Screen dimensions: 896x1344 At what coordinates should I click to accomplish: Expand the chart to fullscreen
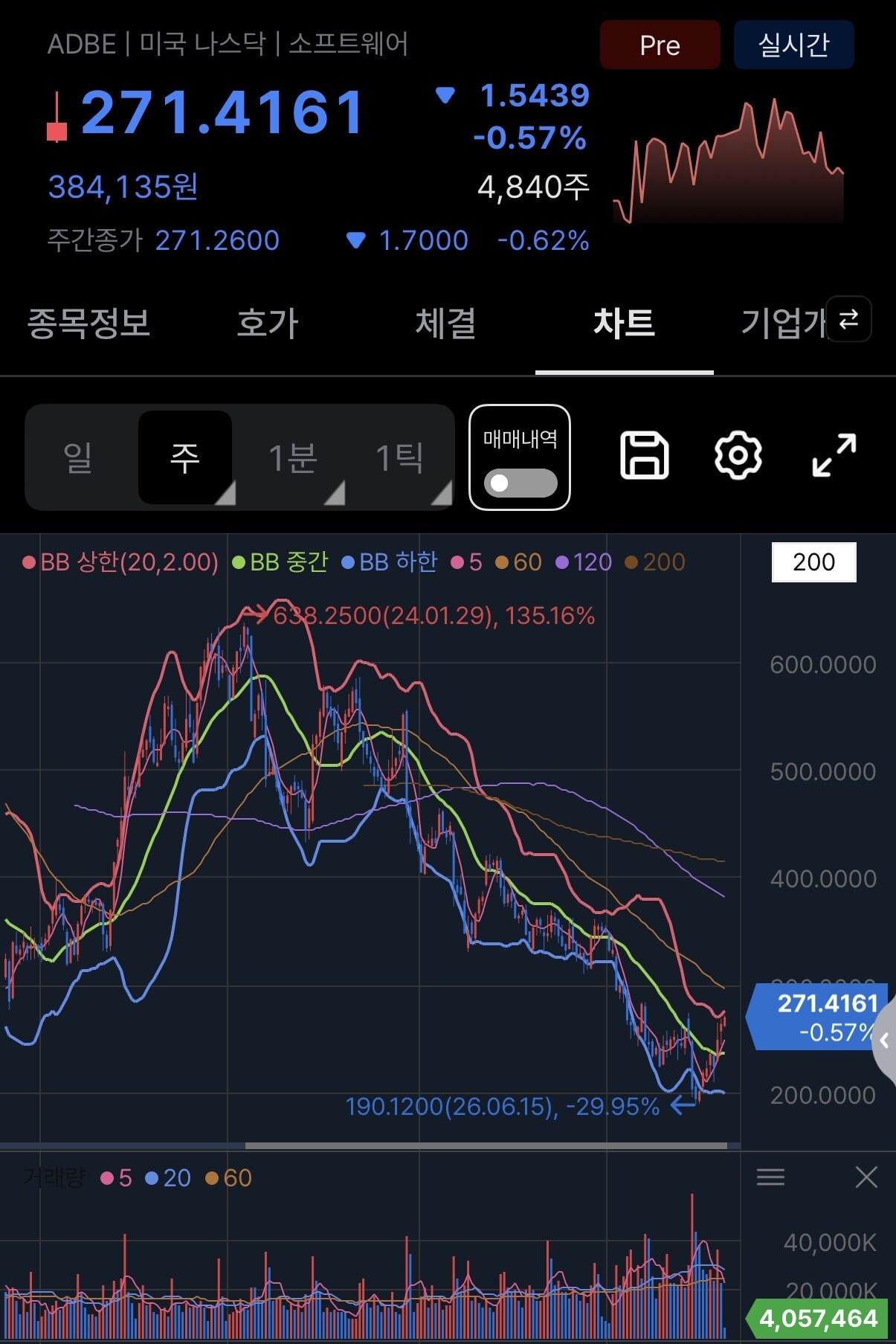point(834,454)
